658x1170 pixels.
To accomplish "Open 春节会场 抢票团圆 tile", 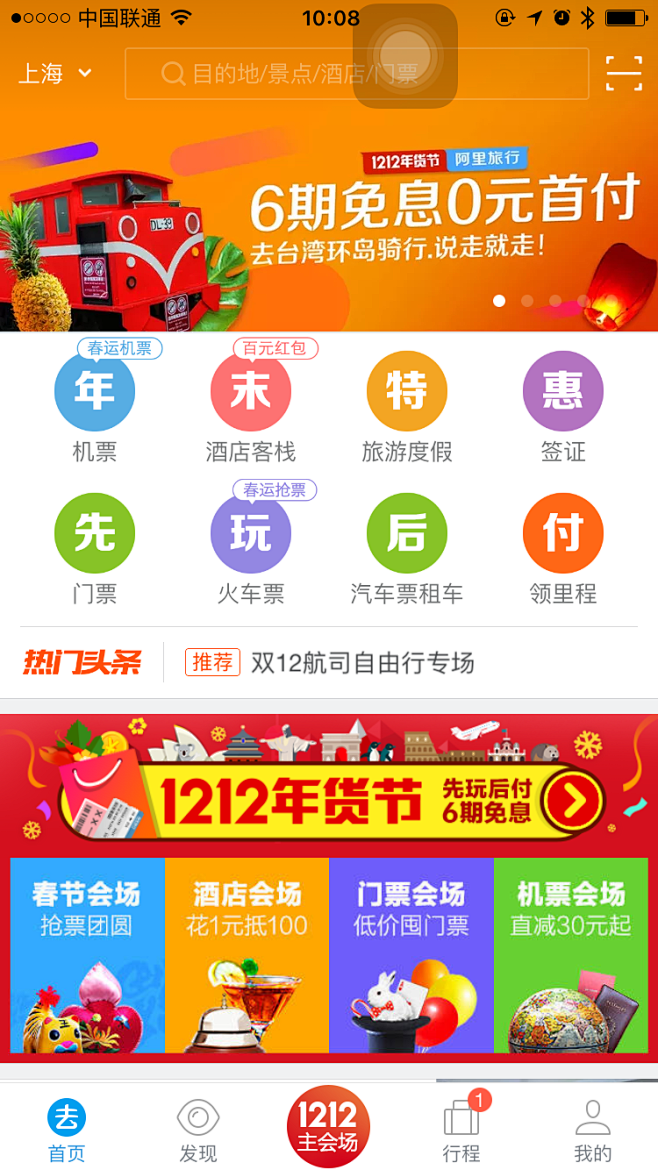I will pos(87,955).
